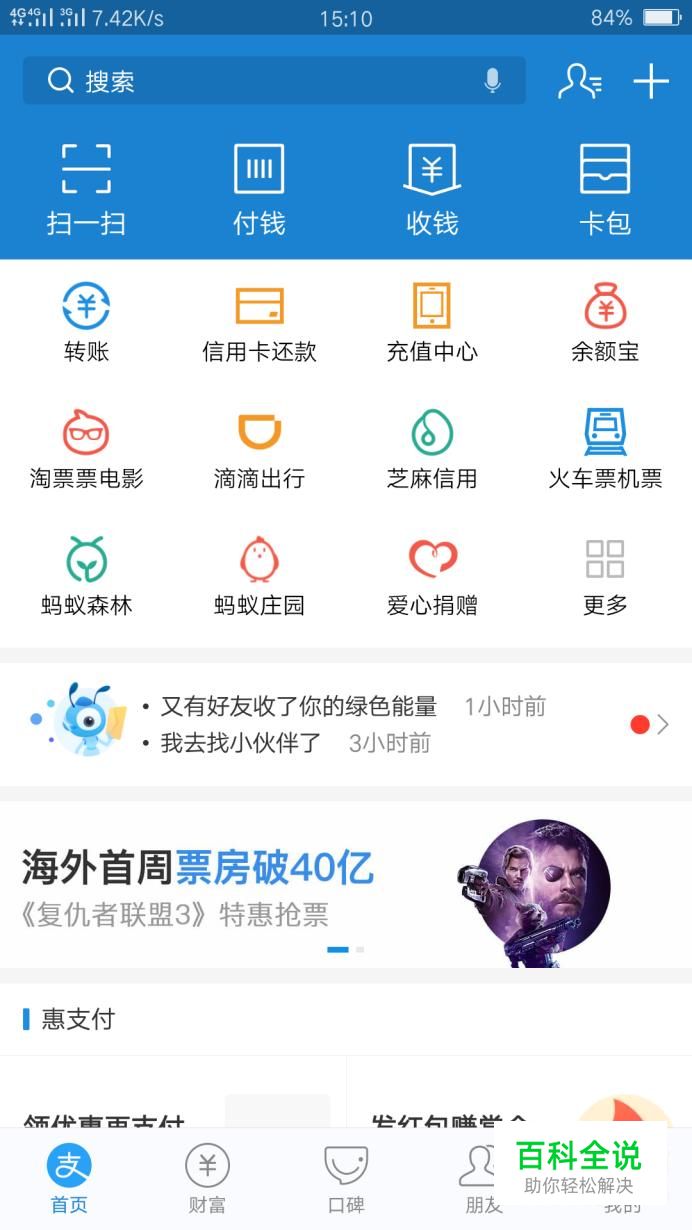Viewport: 692px width, 1230px height.
Task: Tap 更多 to see more services
Action: point(605,576)
